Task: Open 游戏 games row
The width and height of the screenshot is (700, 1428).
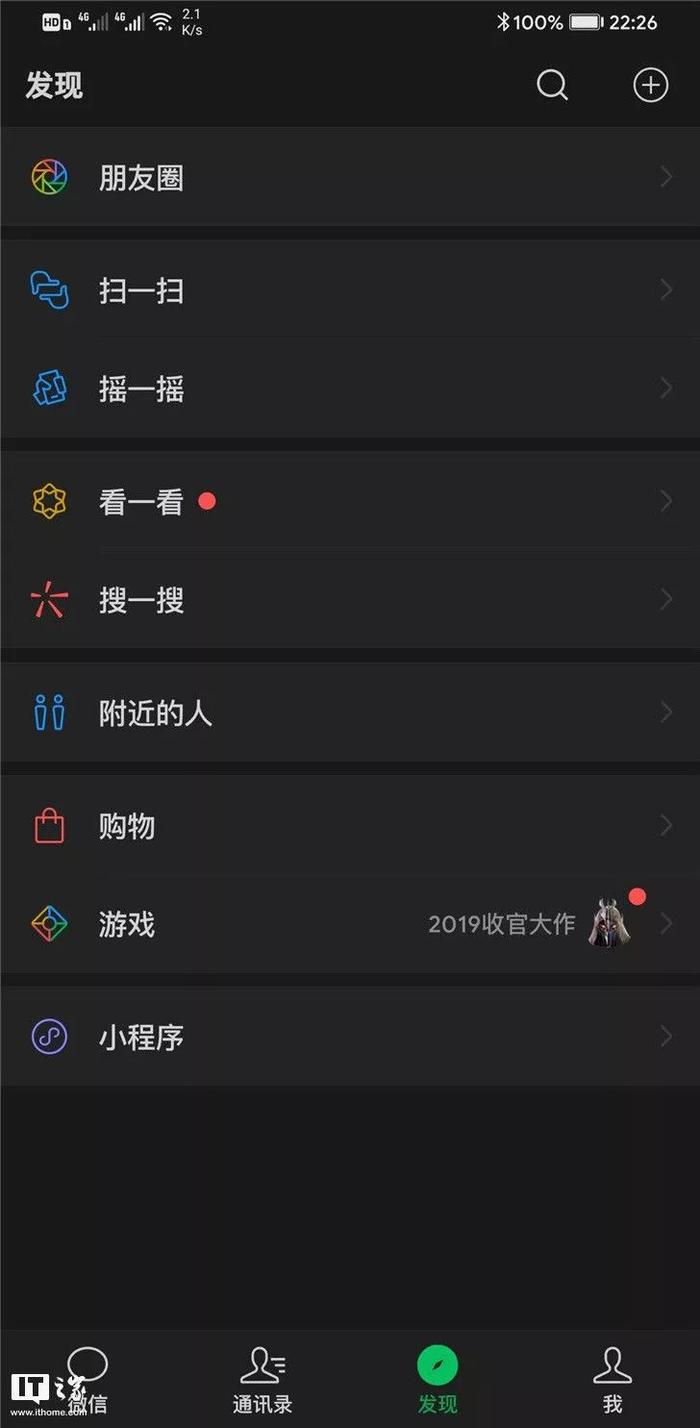Action: pos(350,923)
